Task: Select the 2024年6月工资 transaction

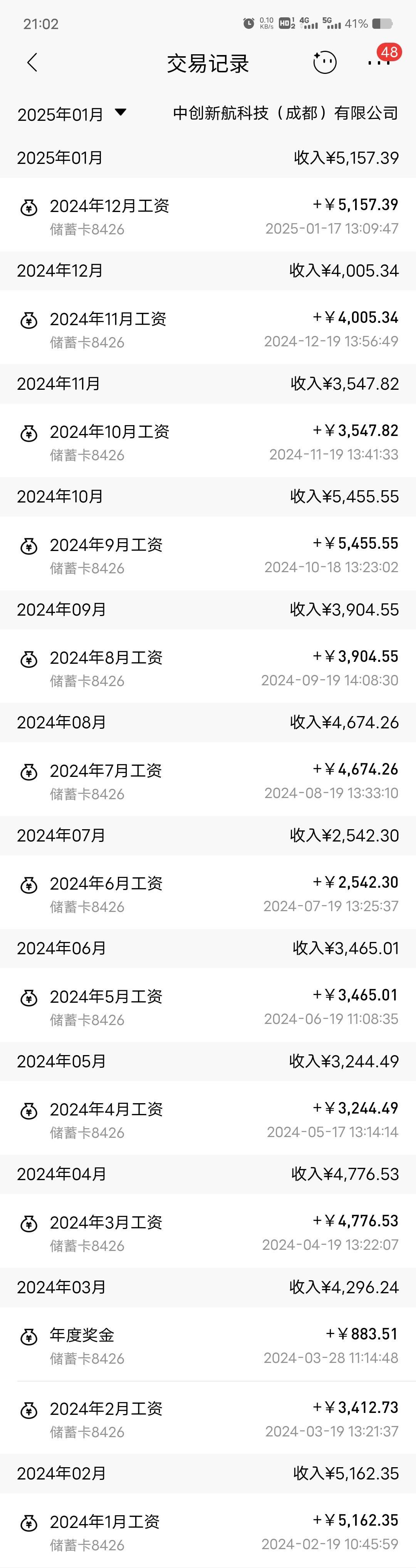Action: (208, 893)
